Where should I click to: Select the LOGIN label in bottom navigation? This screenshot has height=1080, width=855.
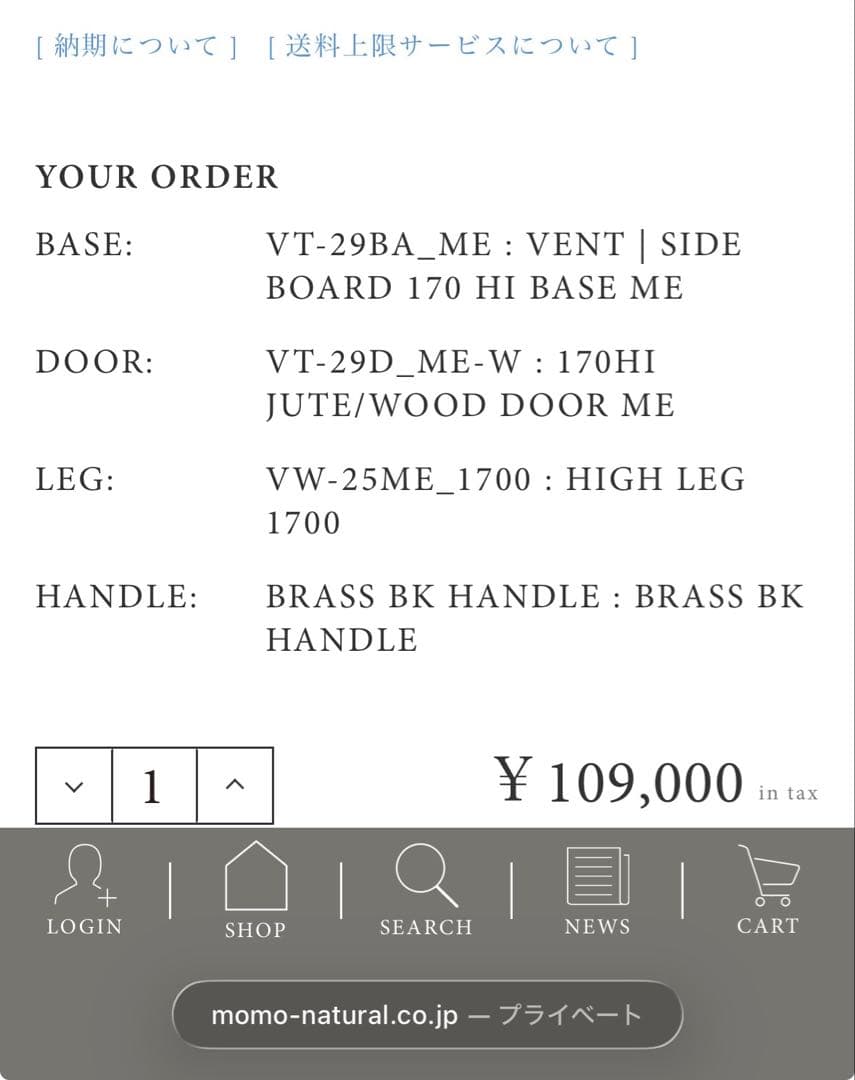coord(84,927)
